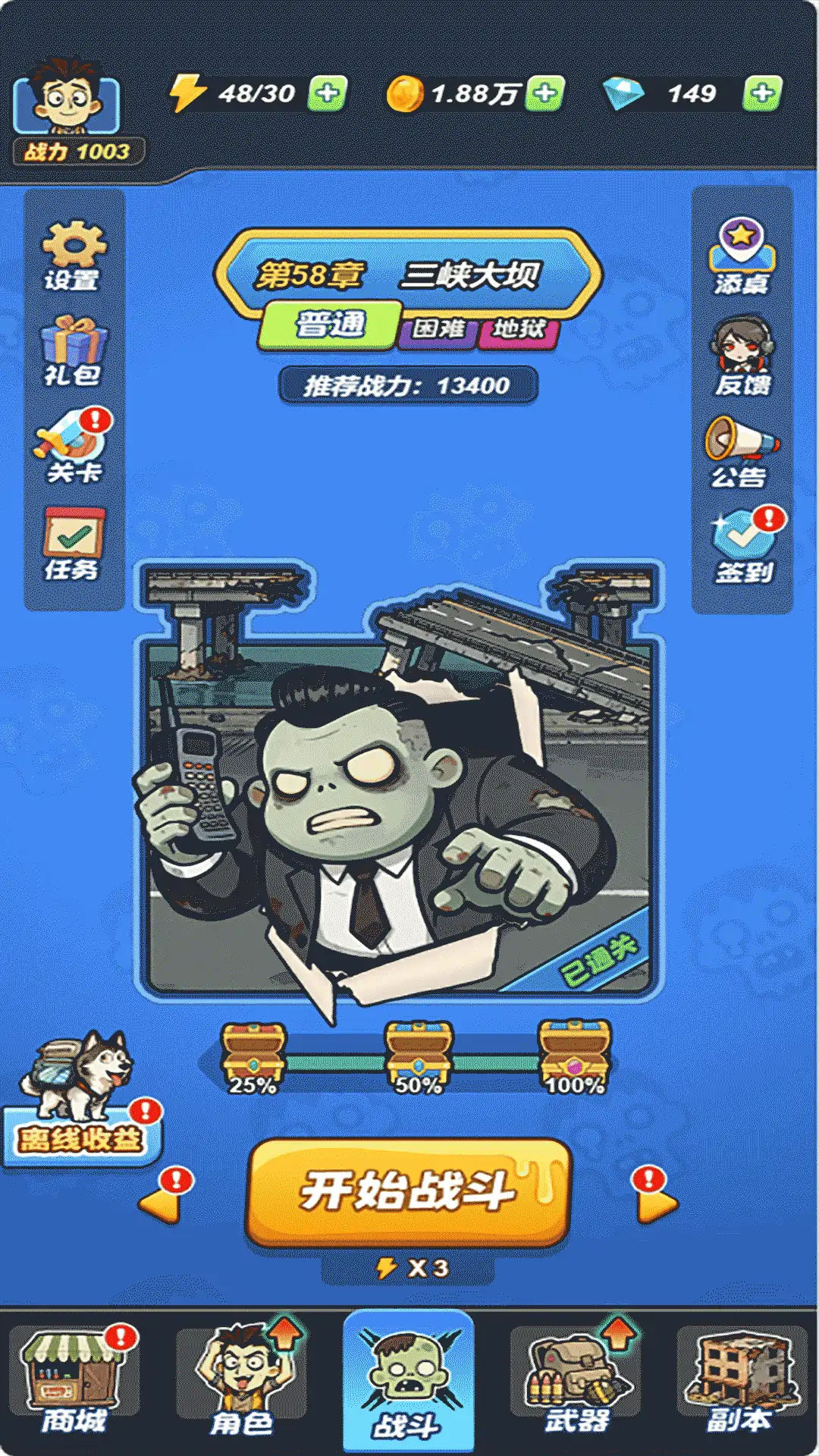Open the 任务 tasks checklist
This screenshot has height=1456, width=819.
74,543
